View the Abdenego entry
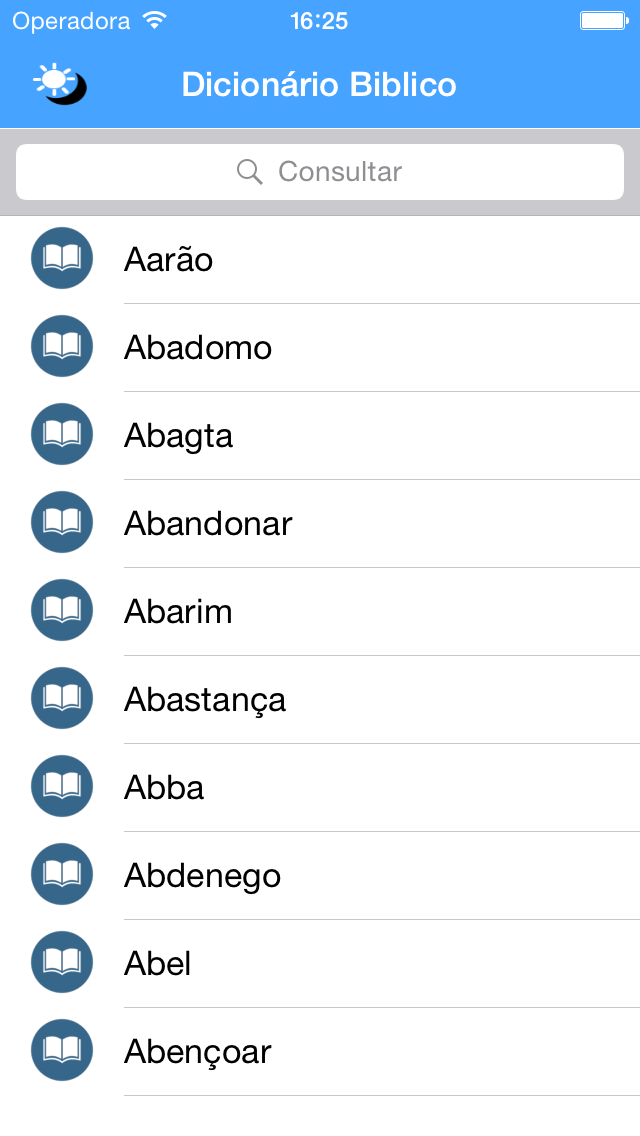This screenshot has height=1136, width=640. pos(320,875)
